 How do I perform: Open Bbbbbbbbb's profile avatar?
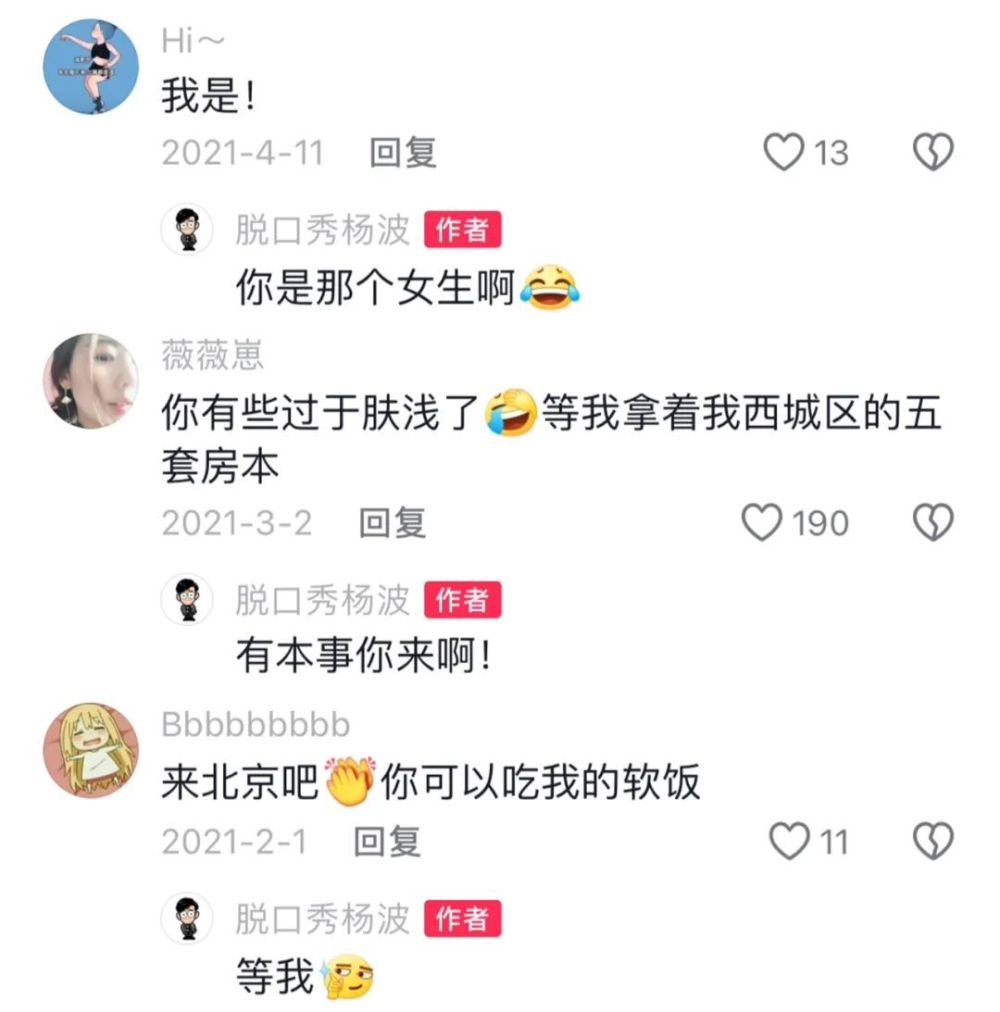(93, 753)
